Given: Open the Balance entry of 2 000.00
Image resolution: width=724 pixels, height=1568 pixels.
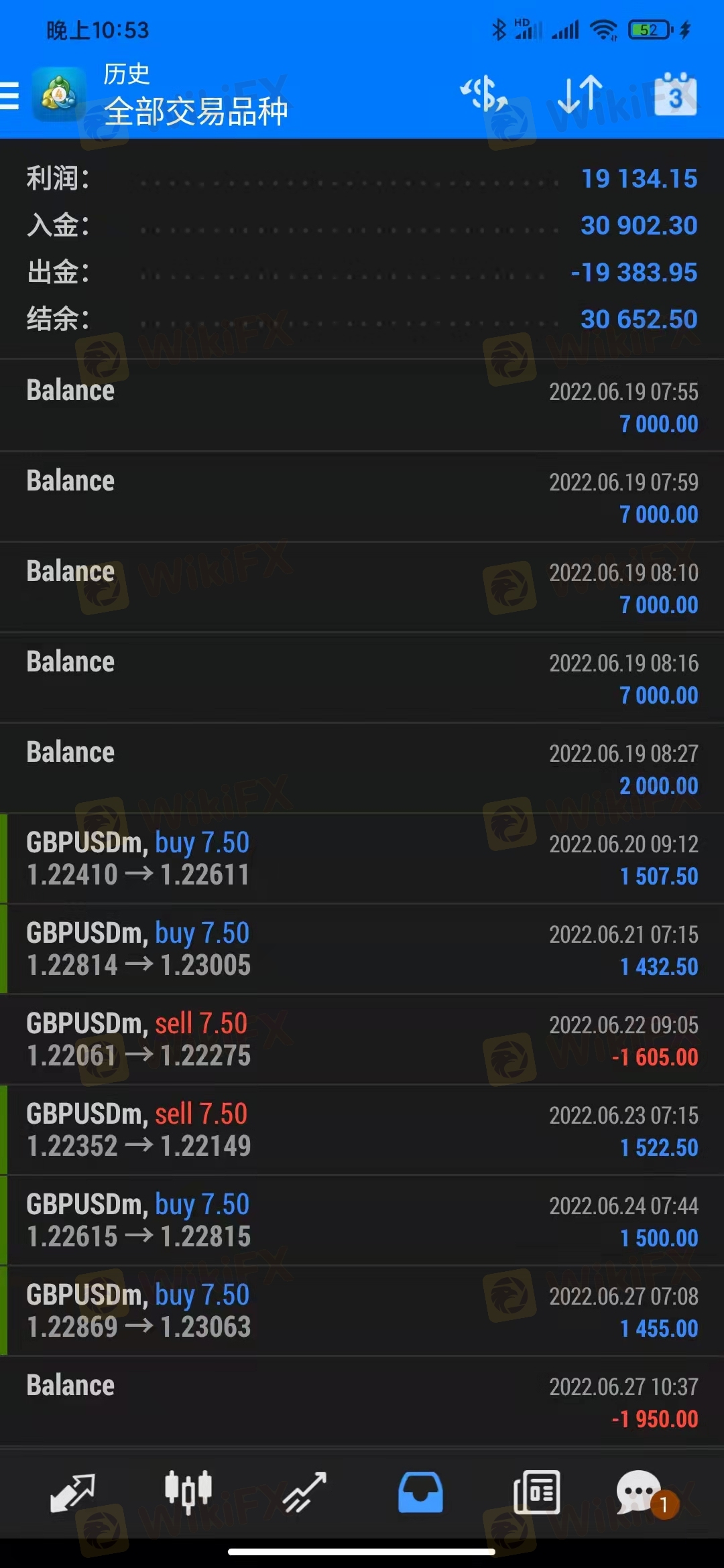Looking at the screenshot, I should click(x=362, y=769).
